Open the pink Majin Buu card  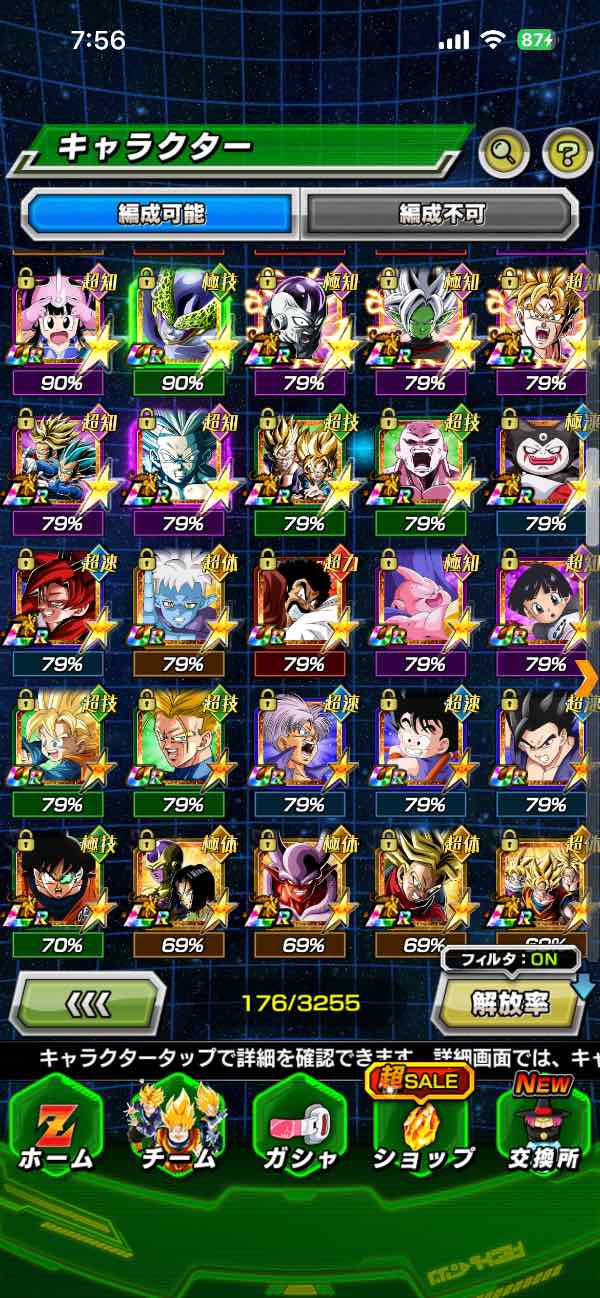(423, 598)
